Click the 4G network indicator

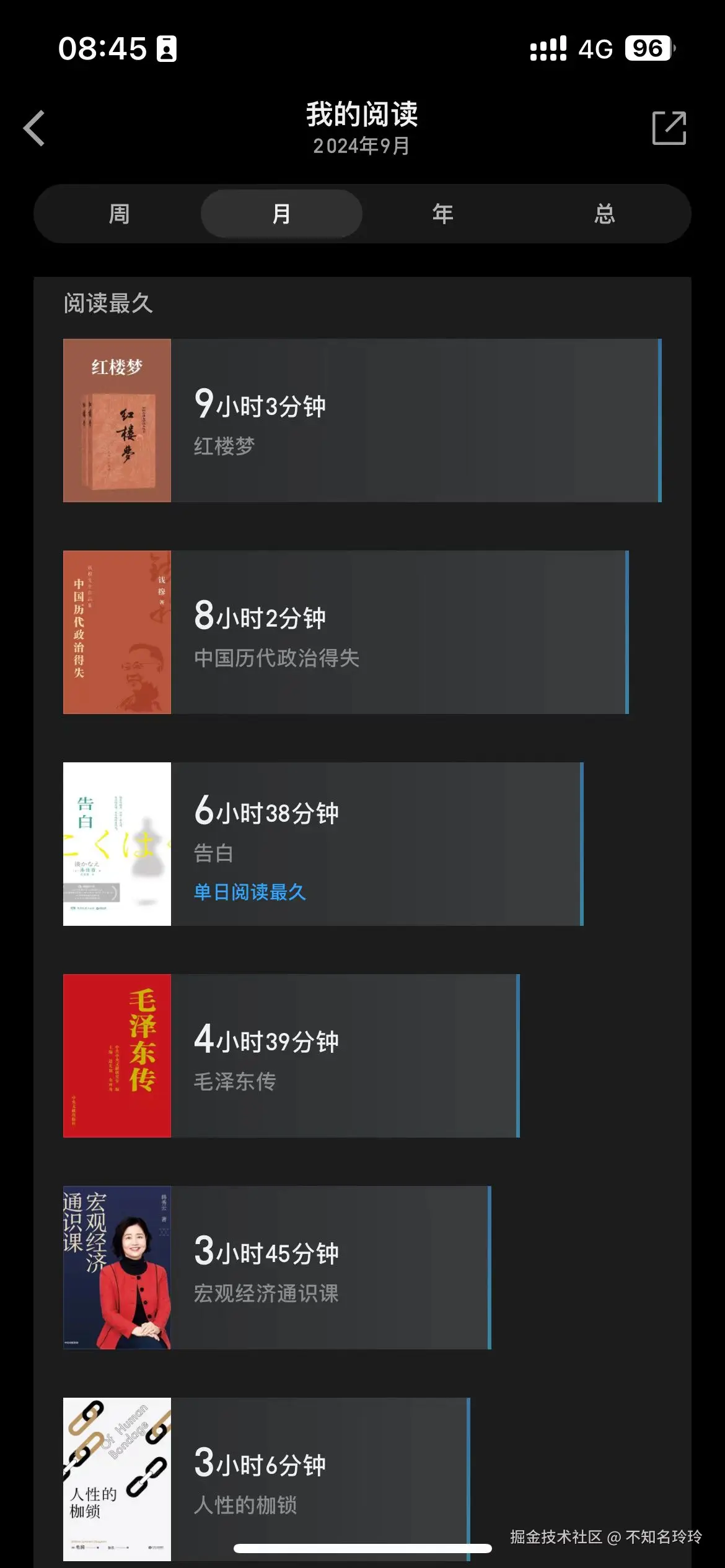(596, 48)
